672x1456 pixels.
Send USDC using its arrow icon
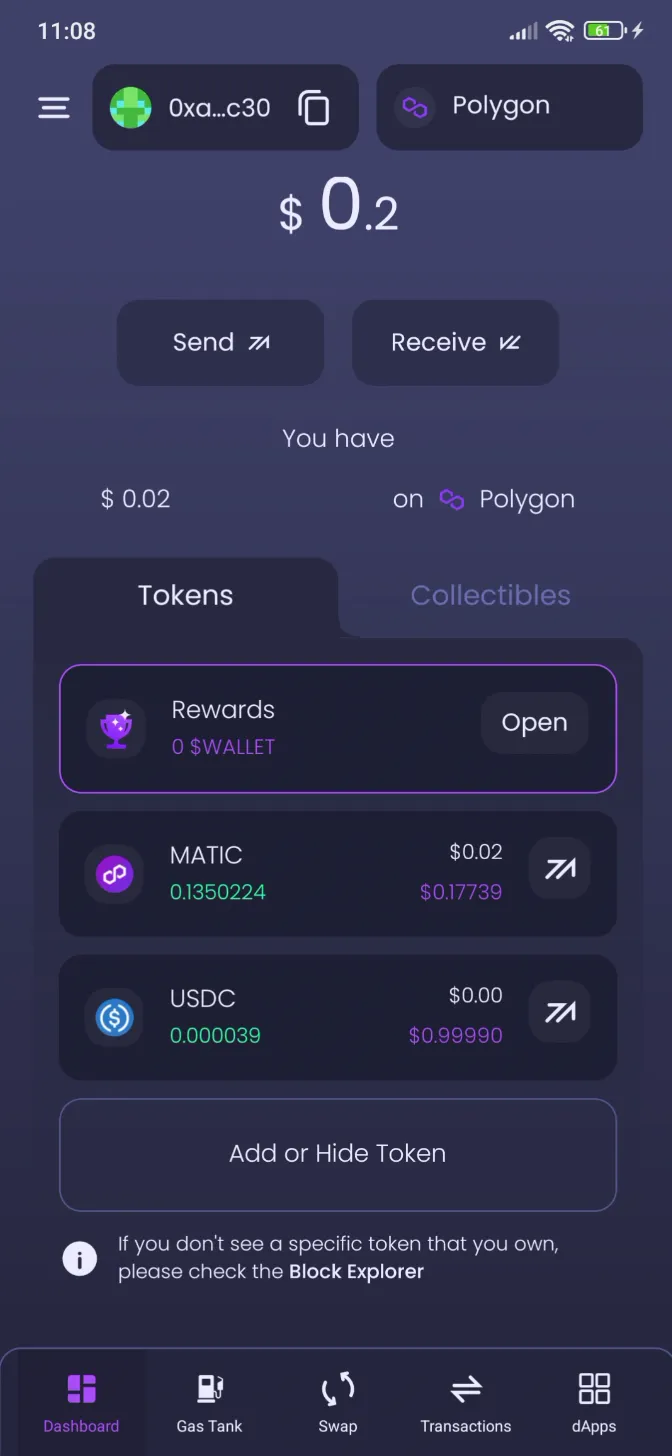coord(559,1012)
